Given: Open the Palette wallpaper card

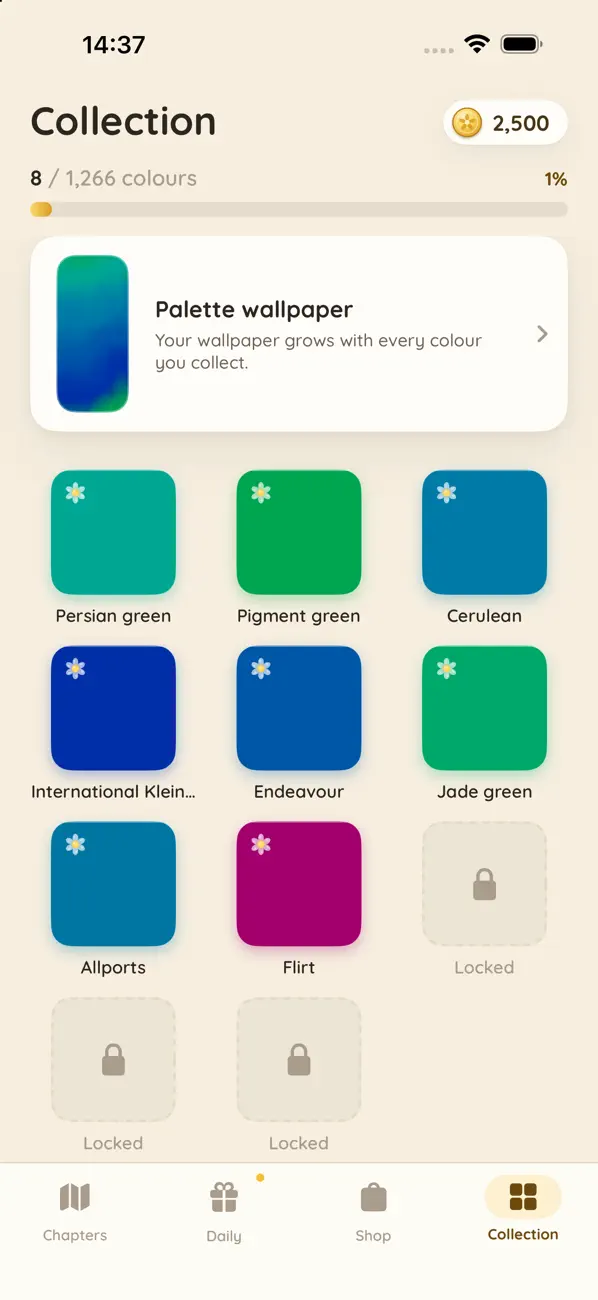Looking at the screenshot, I should [299, 334].
